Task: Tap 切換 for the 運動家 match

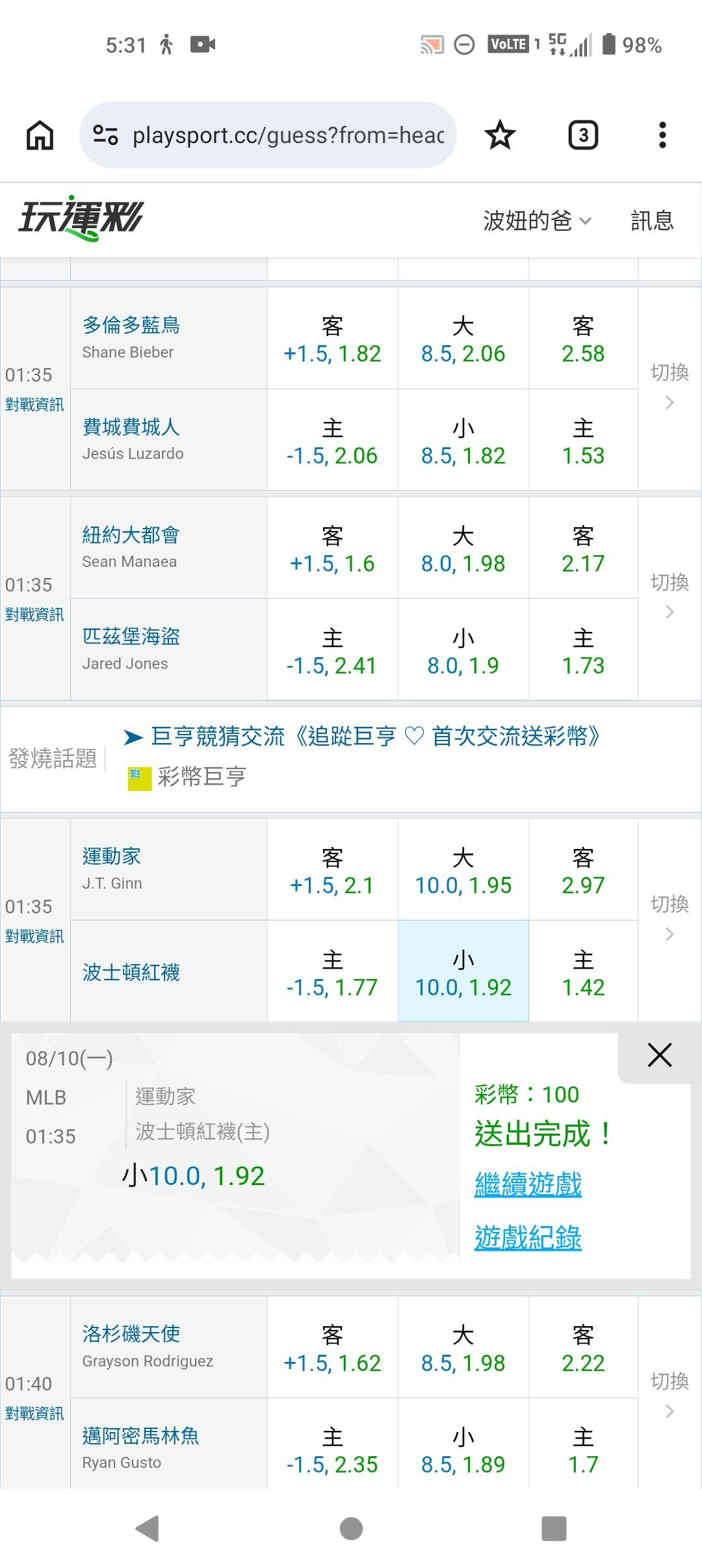Action: pyautogui.click(x=669, y=919)
